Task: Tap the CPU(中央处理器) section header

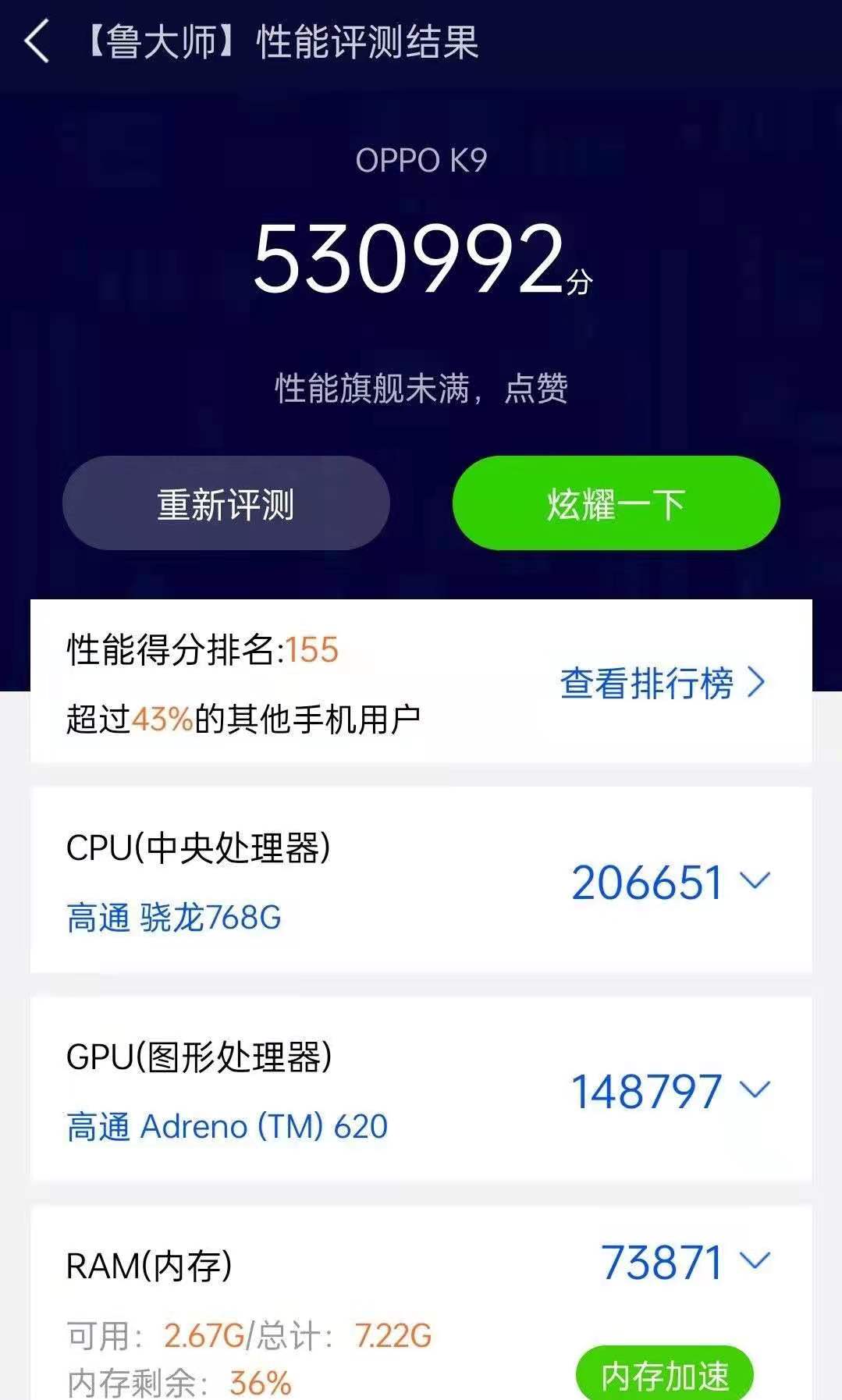Action: pyautogui.click(x=201, y=848)
